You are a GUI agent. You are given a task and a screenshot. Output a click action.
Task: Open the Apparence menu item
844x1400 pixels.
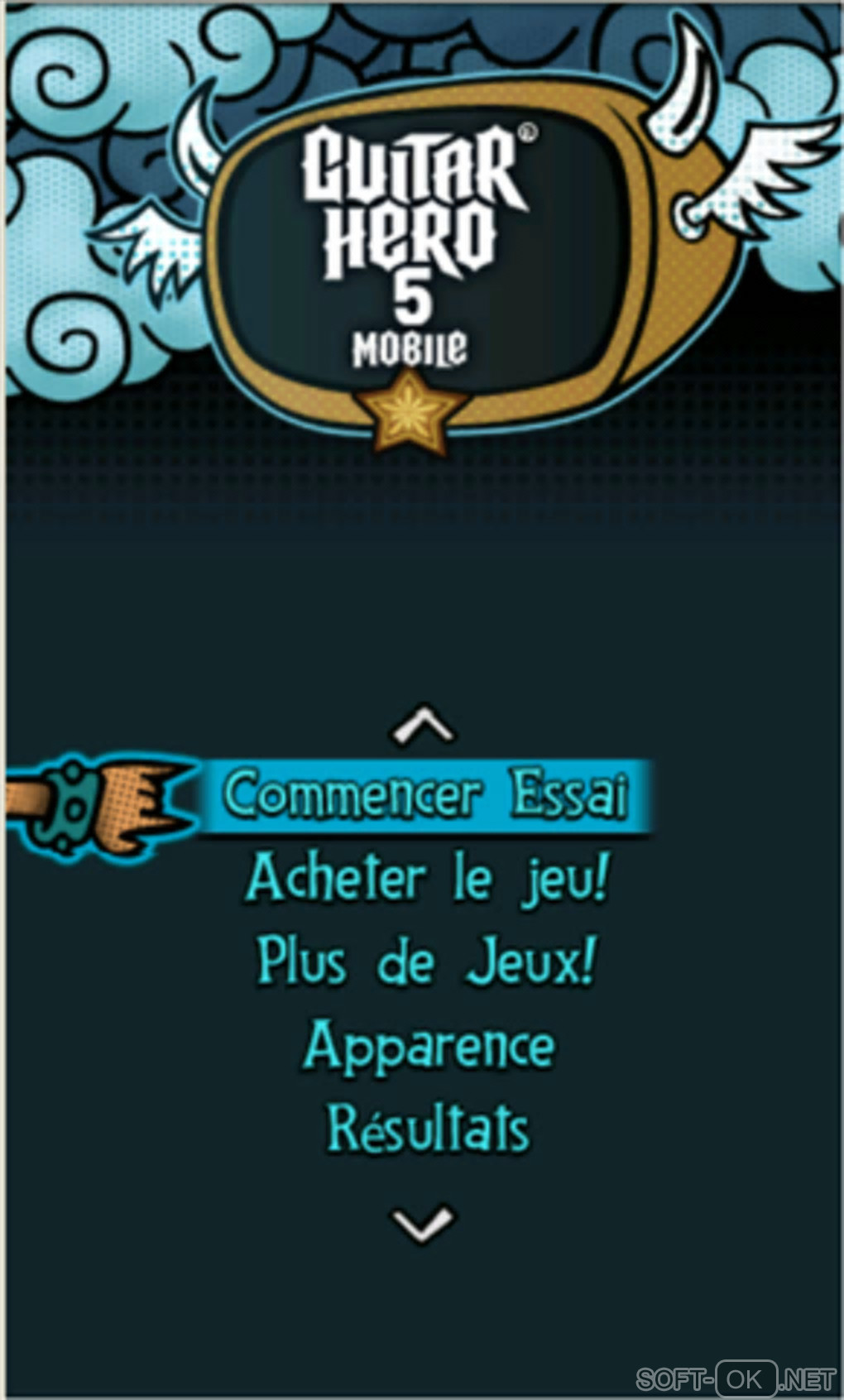pos(429,1047)
